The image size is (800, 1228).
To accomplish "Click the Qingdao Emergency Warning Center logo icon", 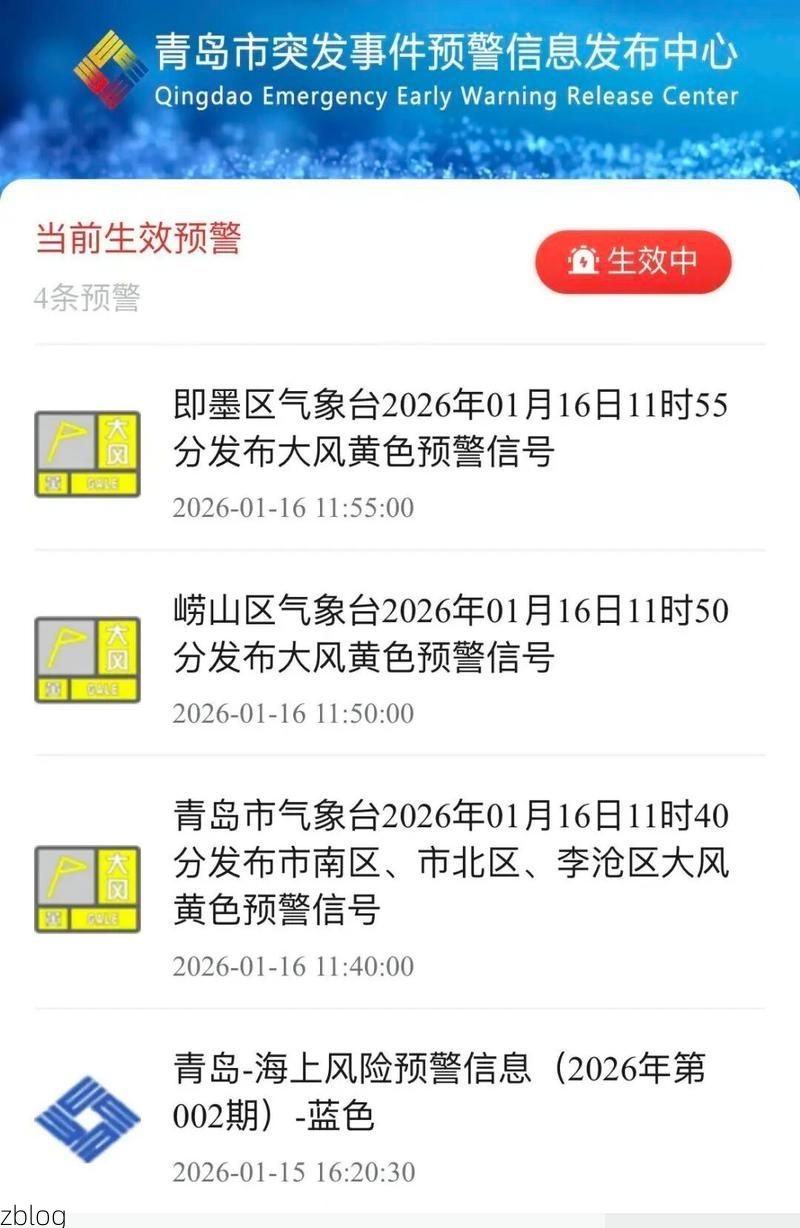I will [x=108, y=66].
